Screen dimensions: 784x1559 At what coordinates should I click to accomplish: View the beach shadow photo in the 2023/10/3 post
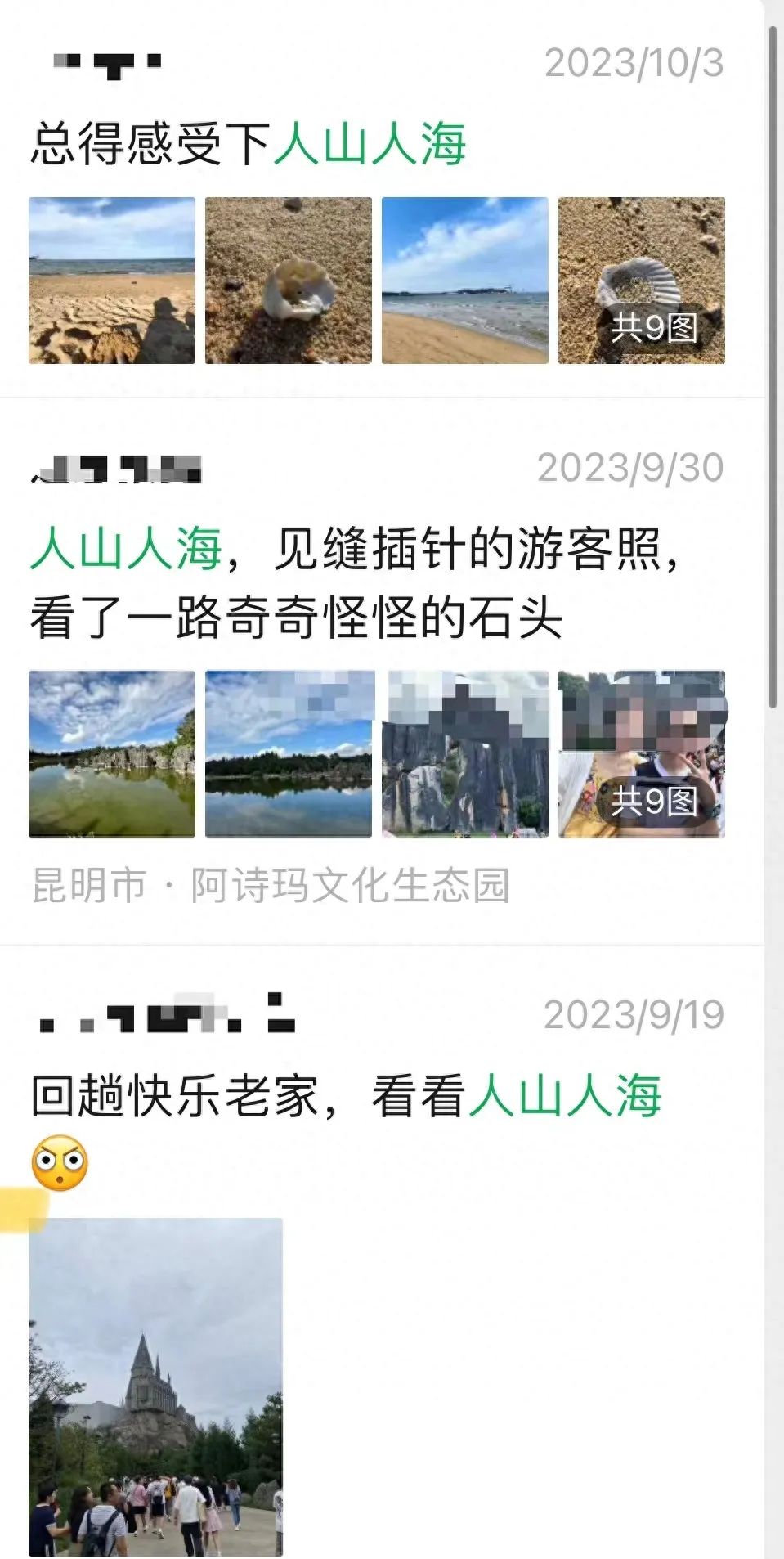[112, 281]
